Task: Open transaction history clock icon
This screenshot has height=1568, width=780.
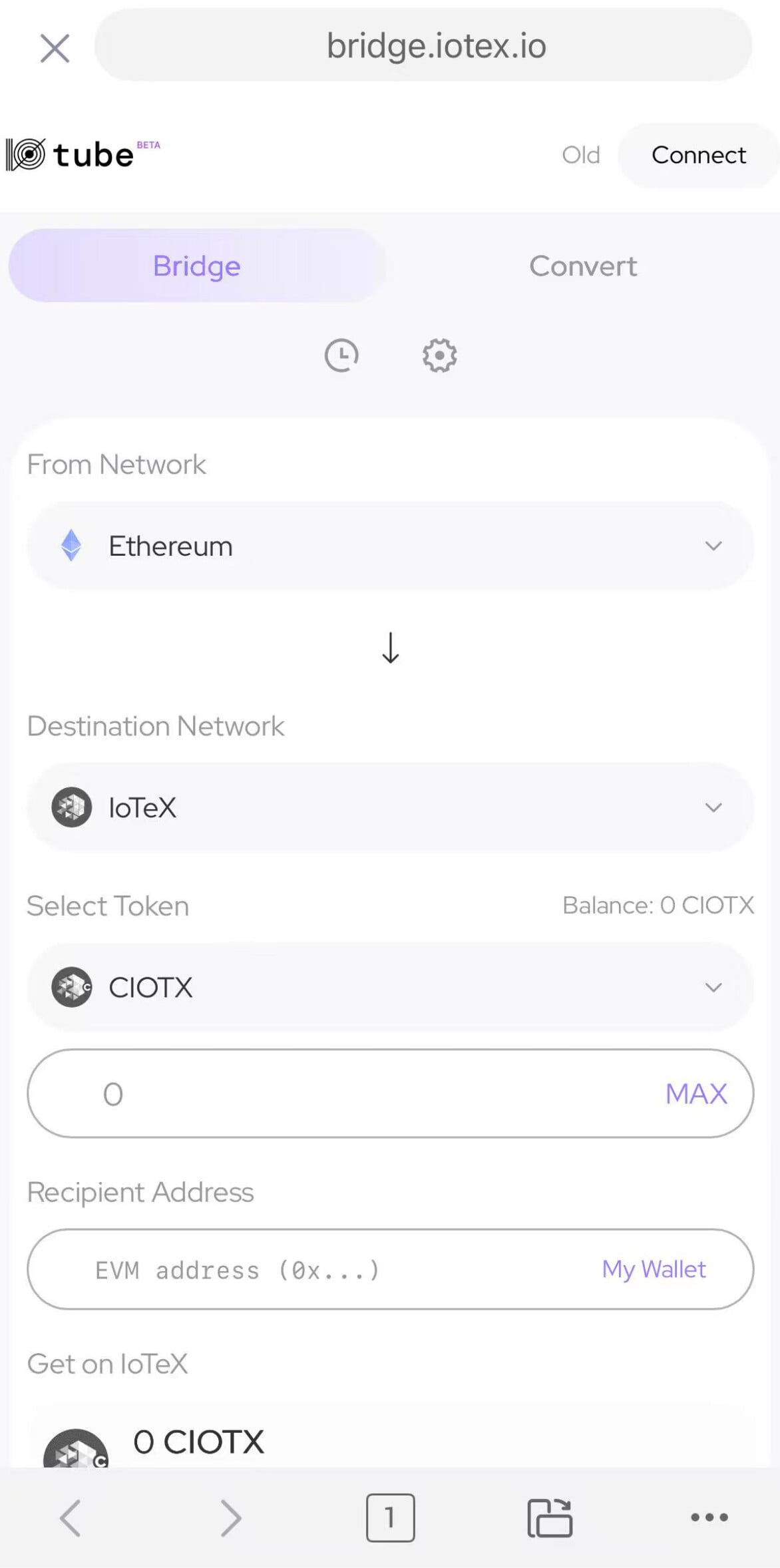Action: click(x=341, y=355)
